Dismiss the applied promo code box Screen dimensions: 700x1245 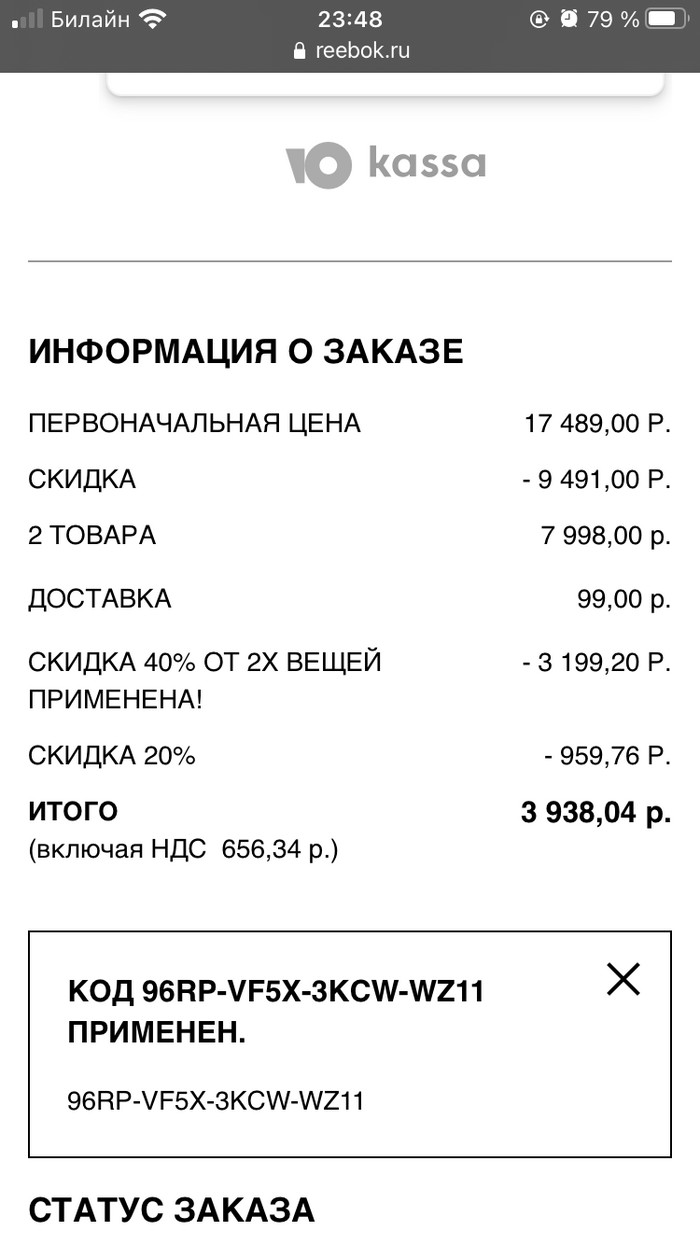click(x=623, y=979)
